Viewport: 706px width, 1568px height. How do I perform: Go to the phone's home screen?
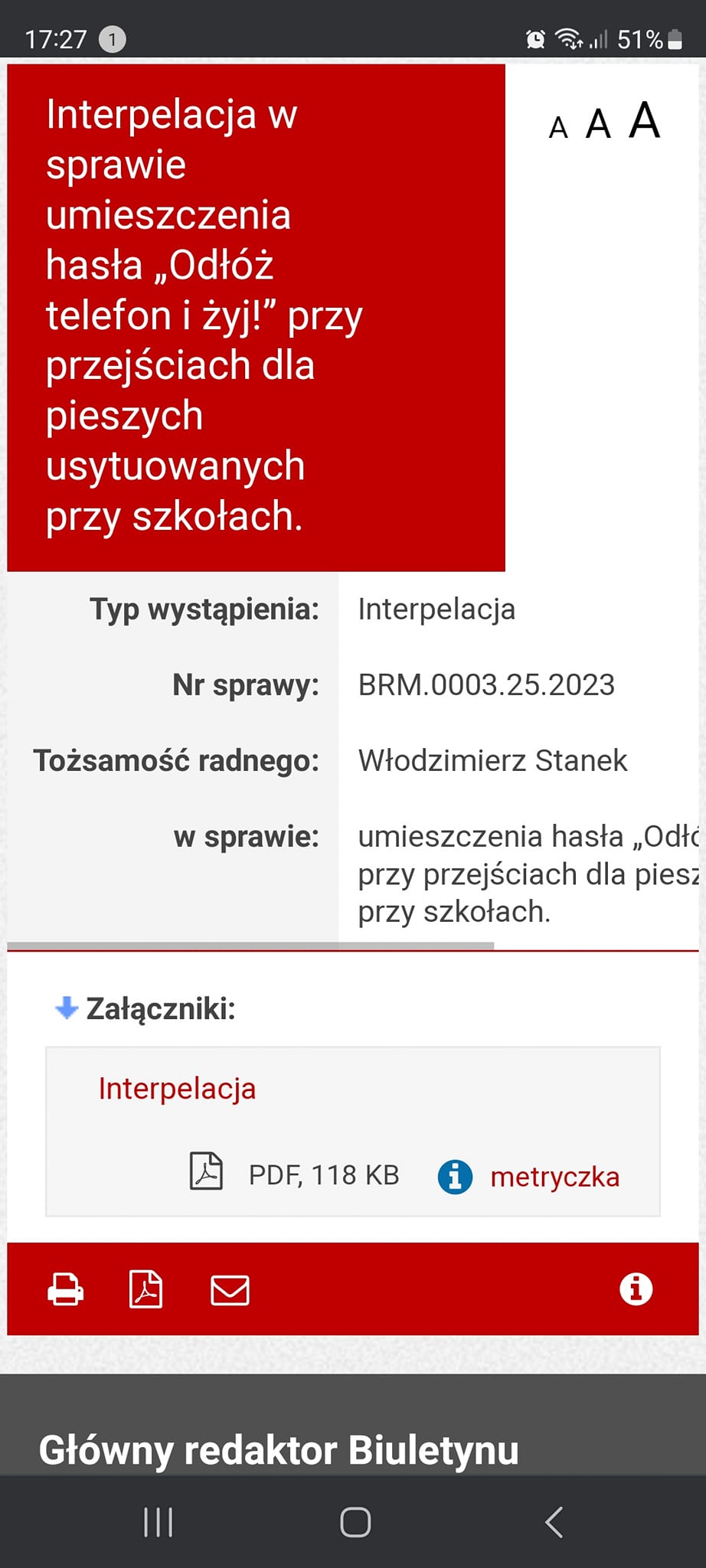point(355,1522)
